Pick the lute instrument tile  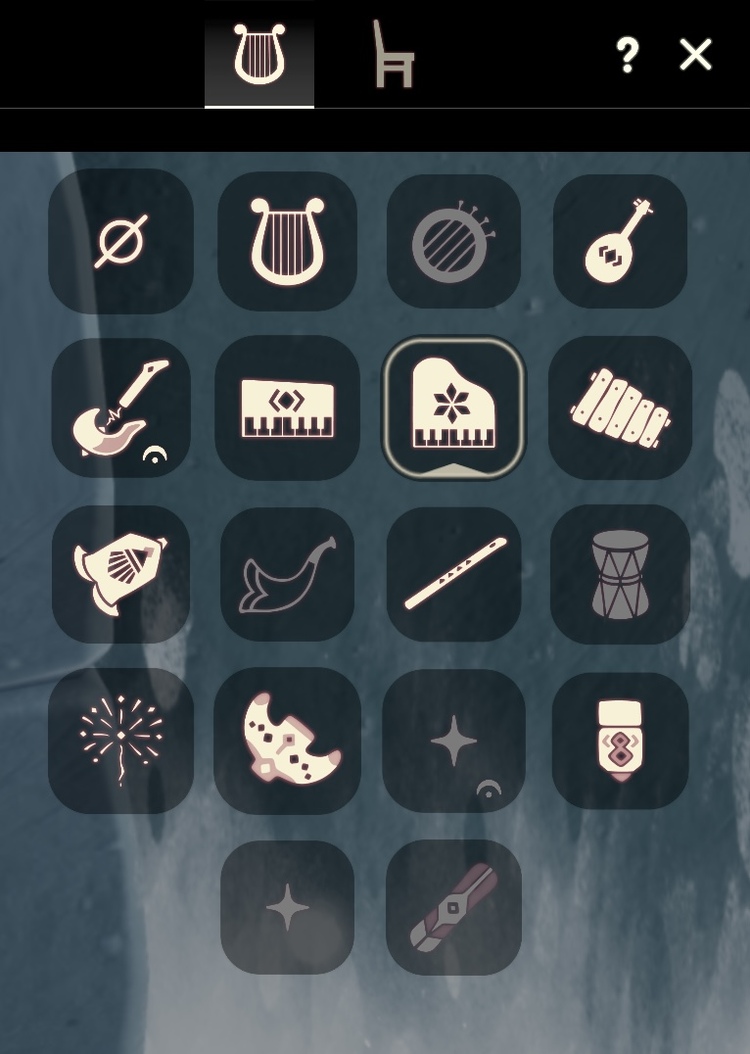point(620,241)
